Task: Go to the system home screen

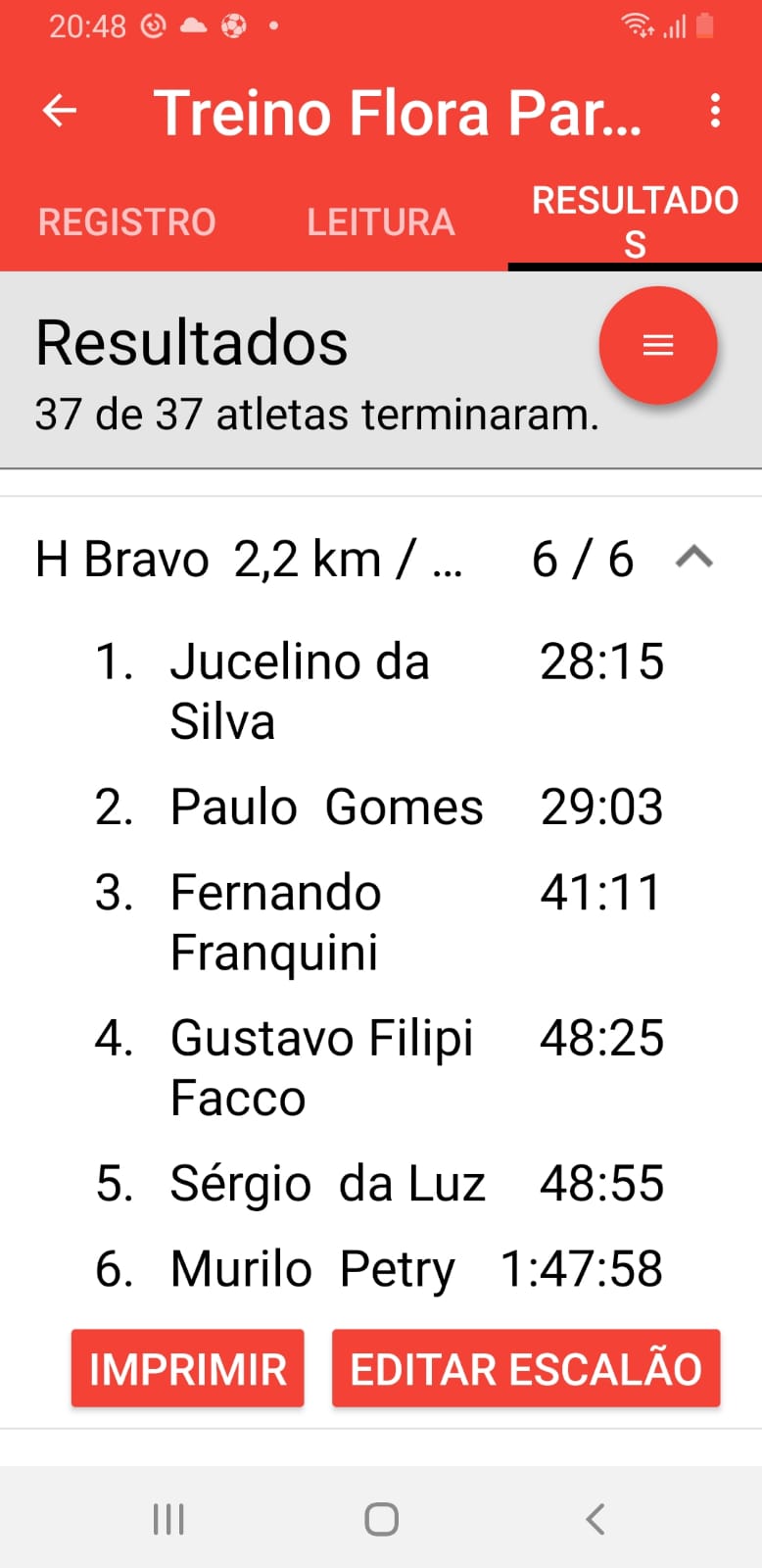Action: coord(381,1519)
